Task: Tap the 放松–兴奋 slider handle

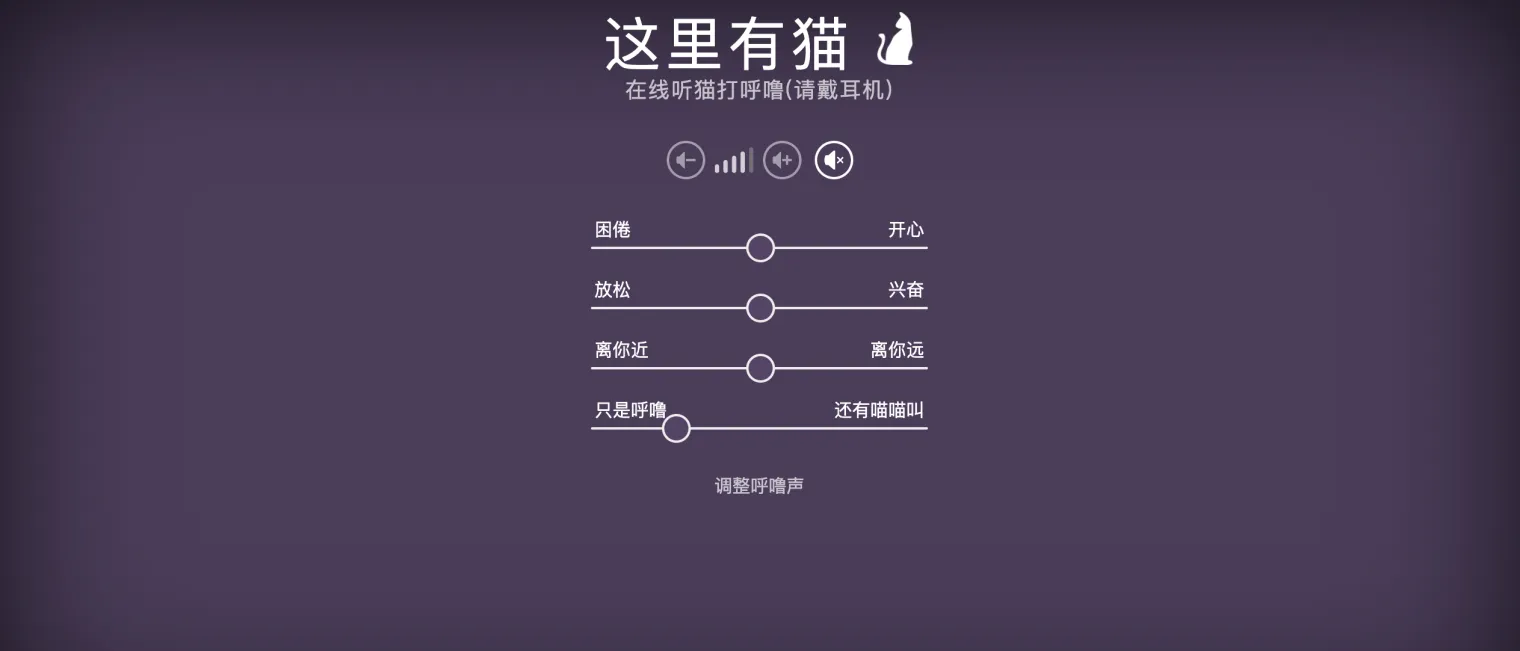Action: (760, 308)
